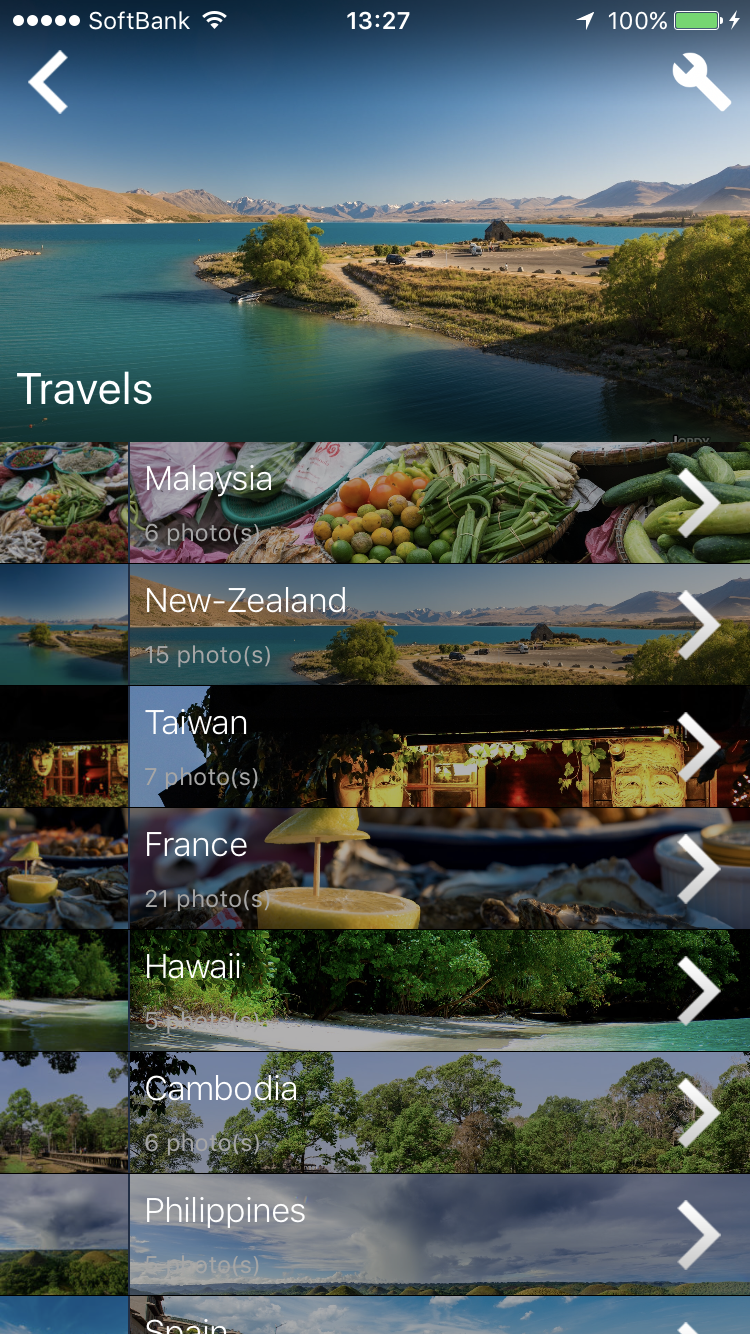
Task: Open the France album with 21 photos
Action: point(375,869)
